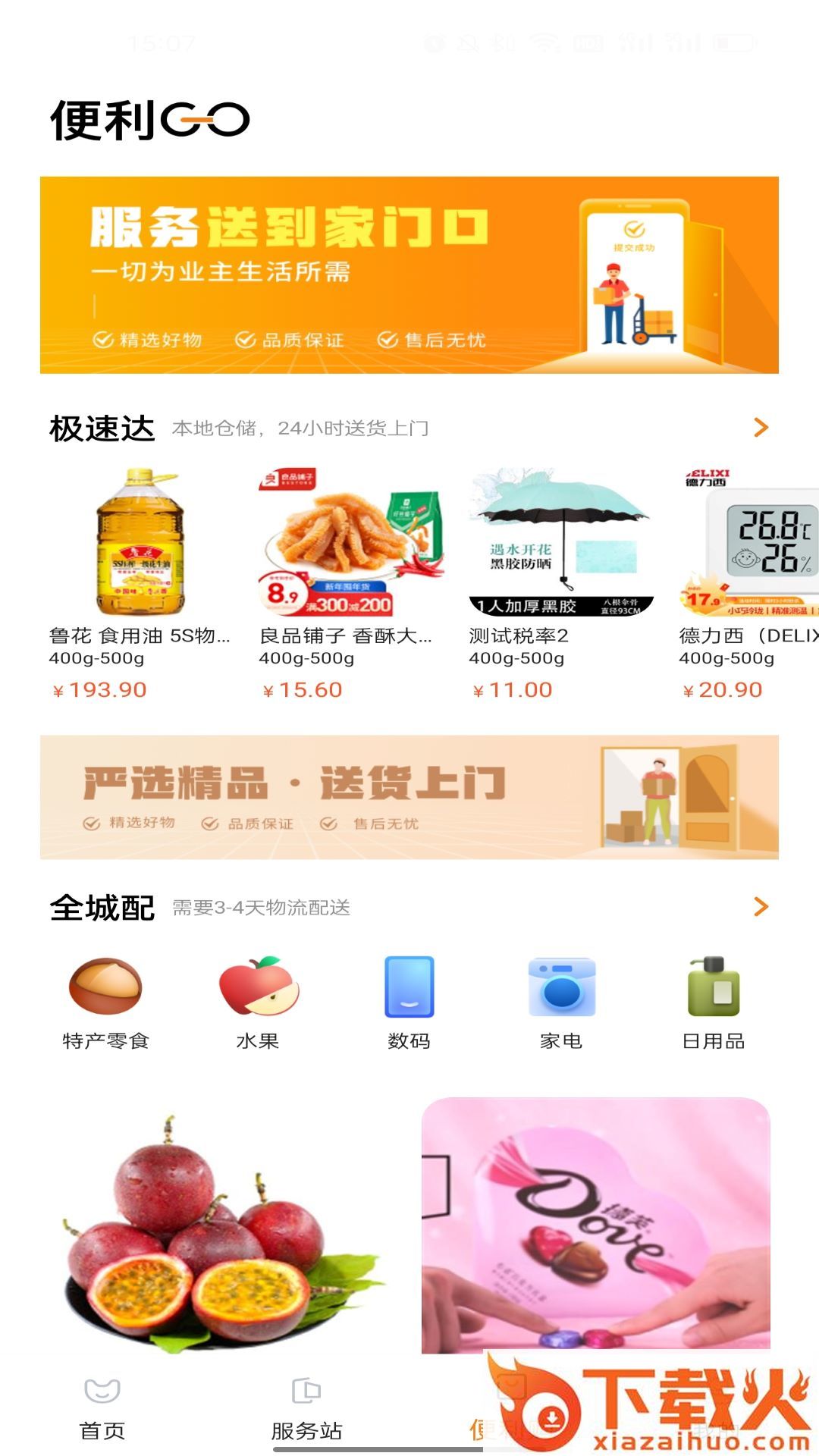Select the 测试税率2 umbrella product

pos(560,580)
